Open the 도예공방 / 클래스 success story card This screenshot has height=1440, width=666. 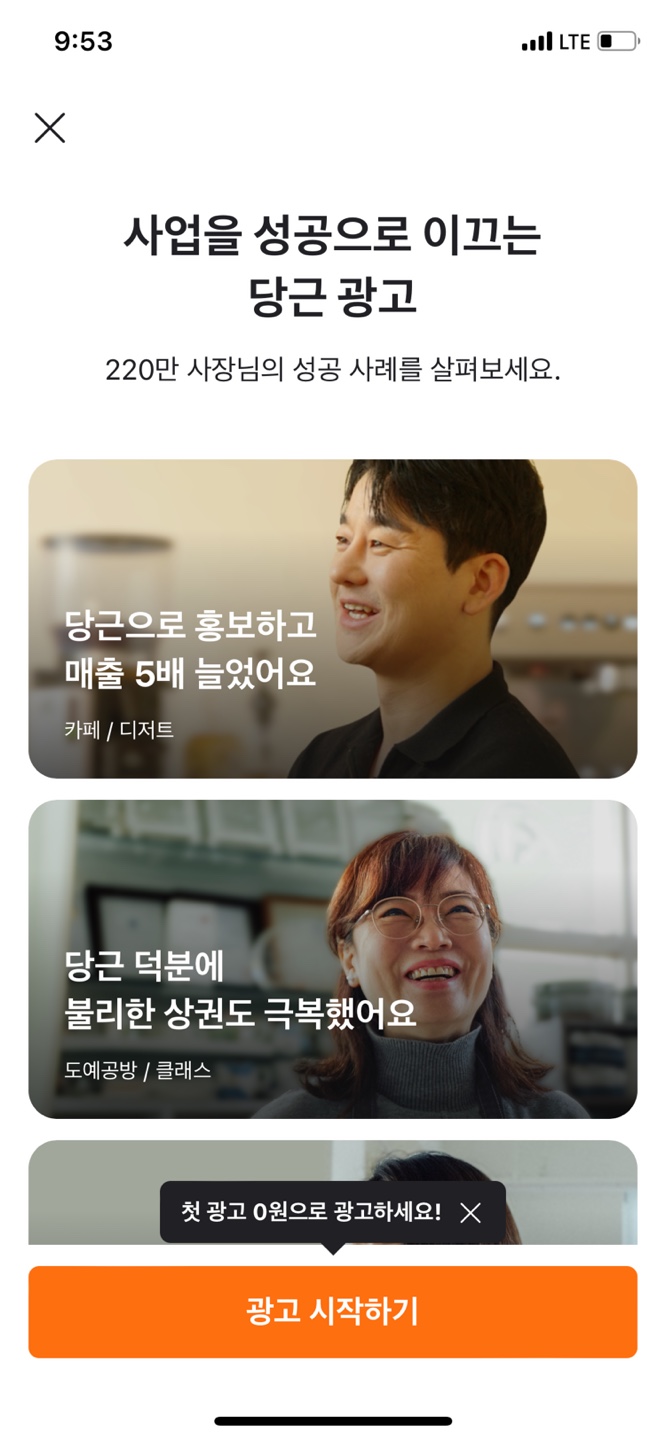(332, 959)
